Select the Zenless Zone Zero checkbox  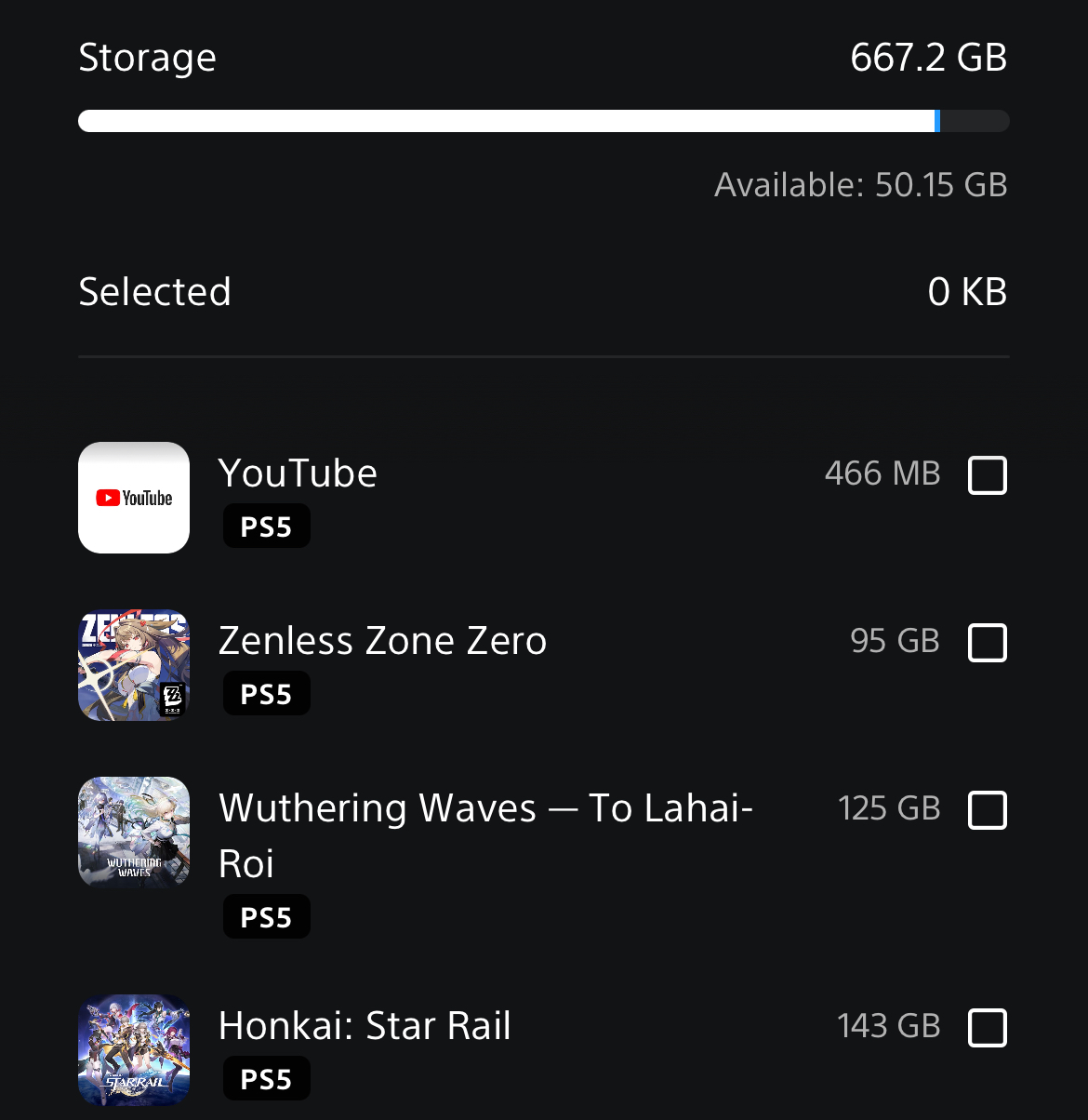(987, 643)
